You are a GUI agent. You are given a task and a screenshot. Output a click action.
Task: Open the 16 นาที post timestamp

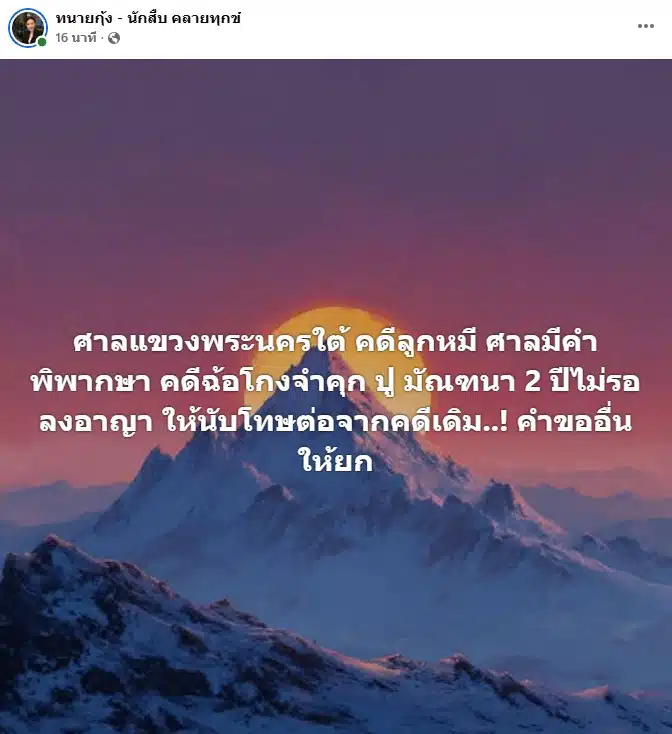(78, 38)
